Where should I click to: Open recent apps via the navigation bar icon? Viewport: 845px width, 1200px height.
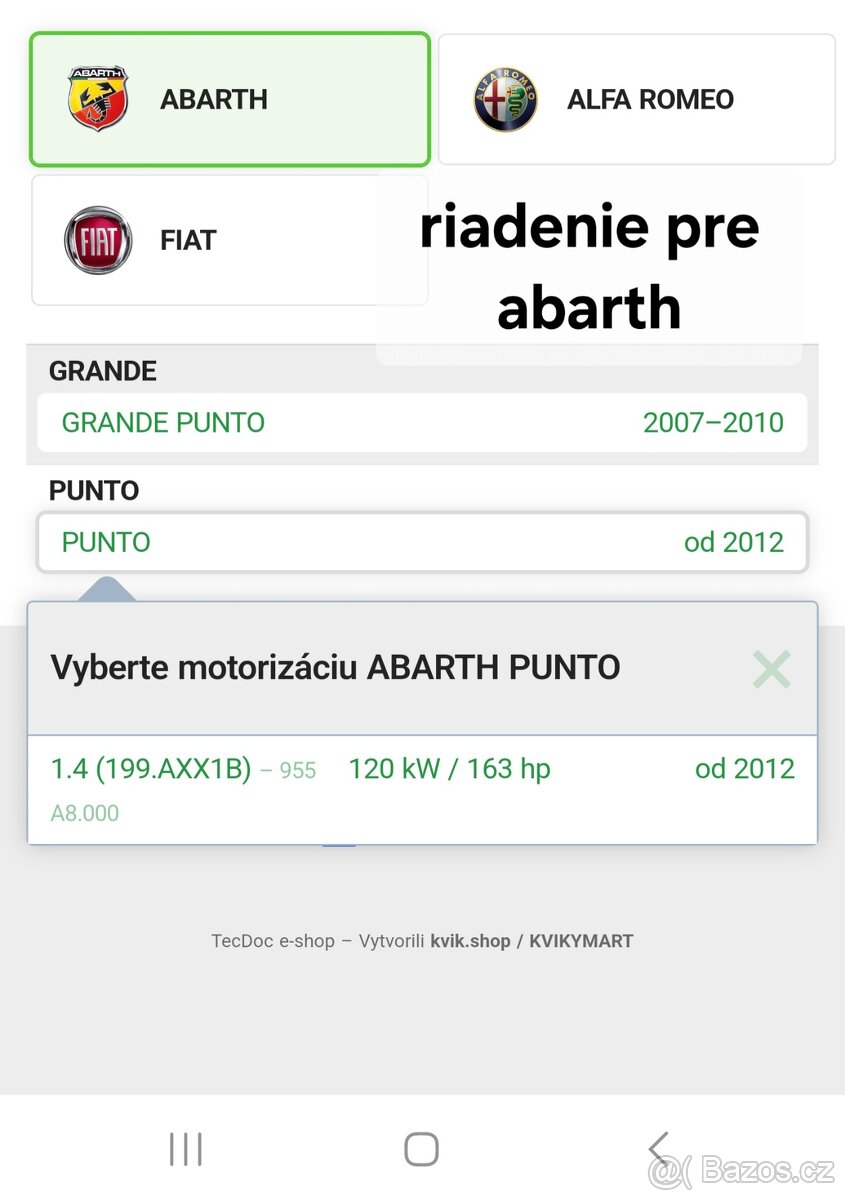click(x=186, y=1148)
